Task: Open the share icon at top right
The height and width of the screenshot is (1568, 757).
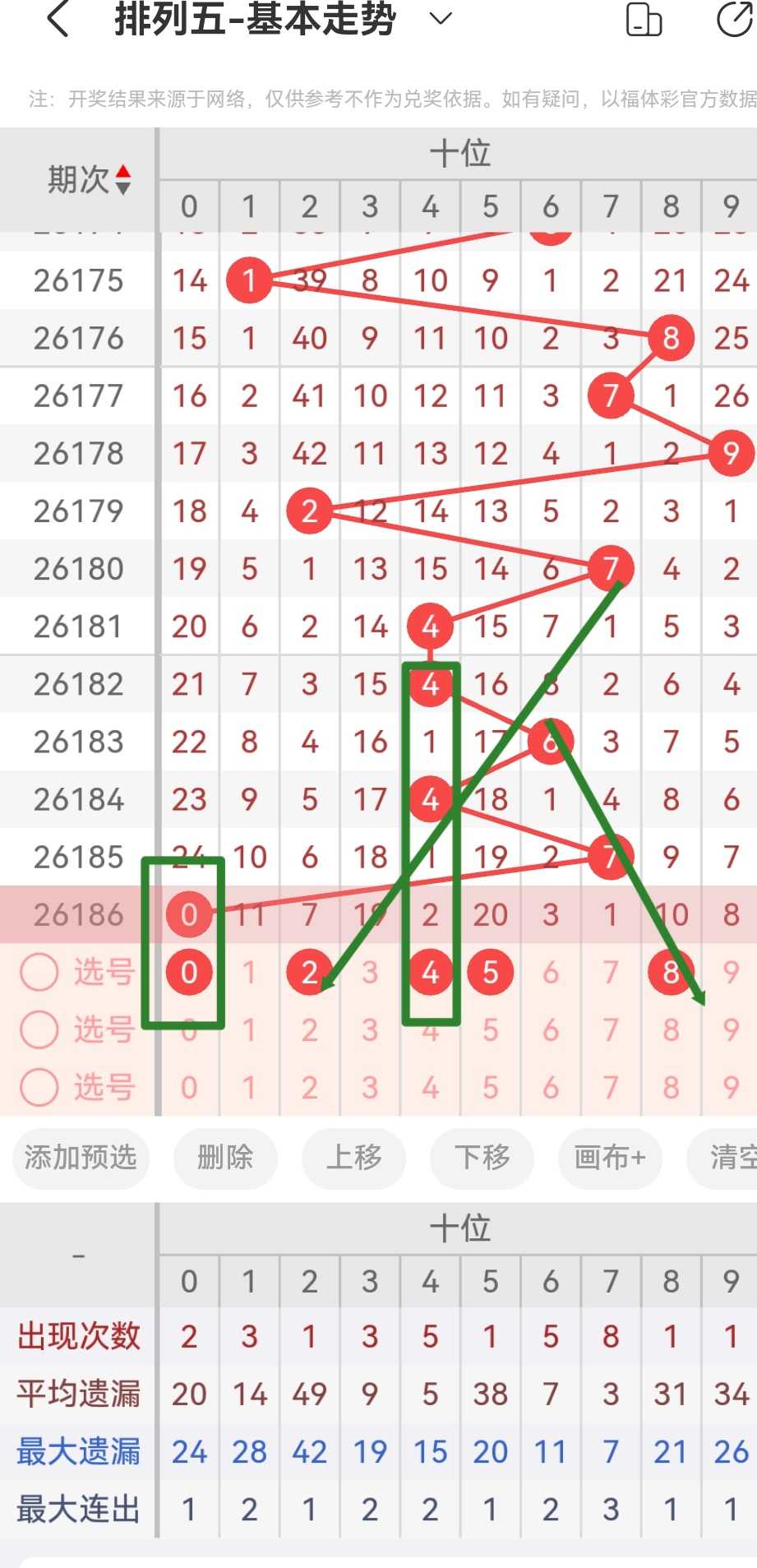Action: tap(734, 20)
